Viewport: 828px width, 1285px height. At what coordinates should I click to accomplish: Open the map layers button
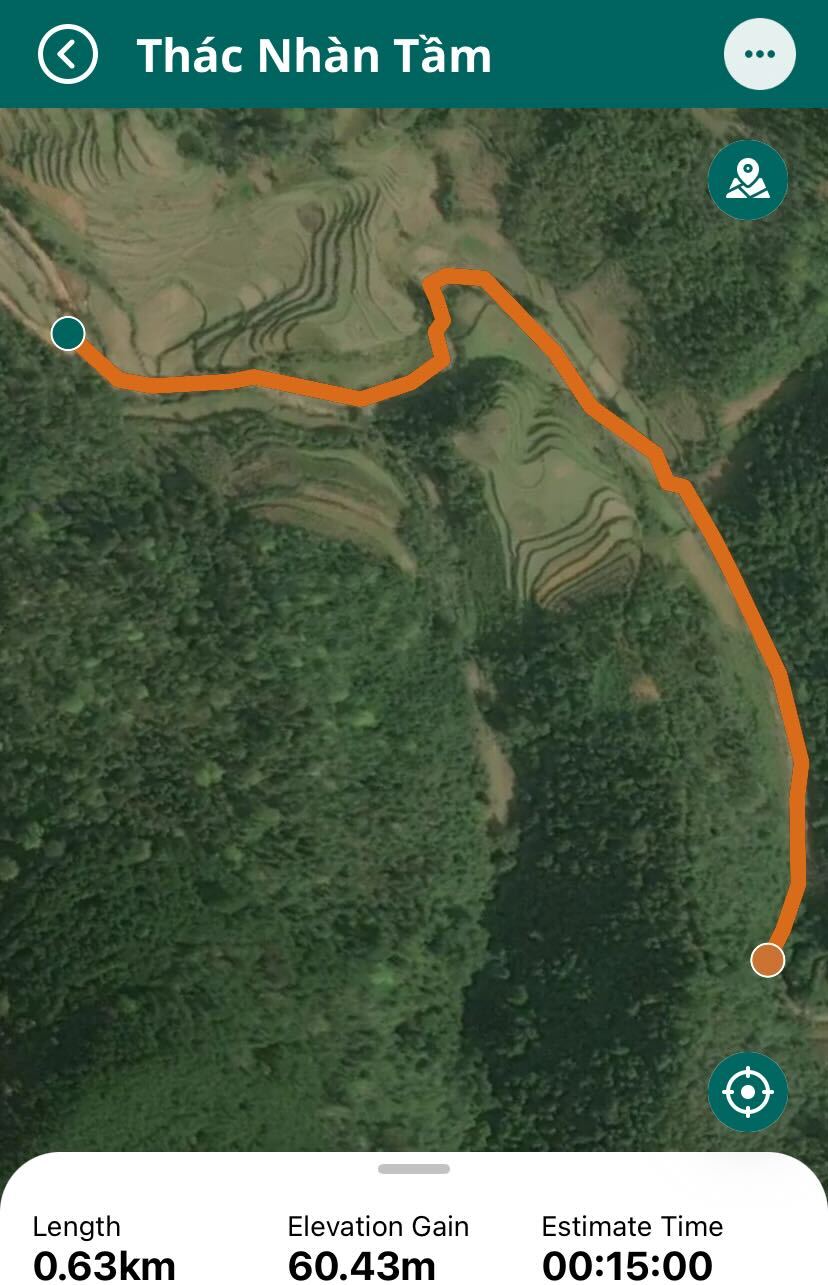[x=748, y=180]
